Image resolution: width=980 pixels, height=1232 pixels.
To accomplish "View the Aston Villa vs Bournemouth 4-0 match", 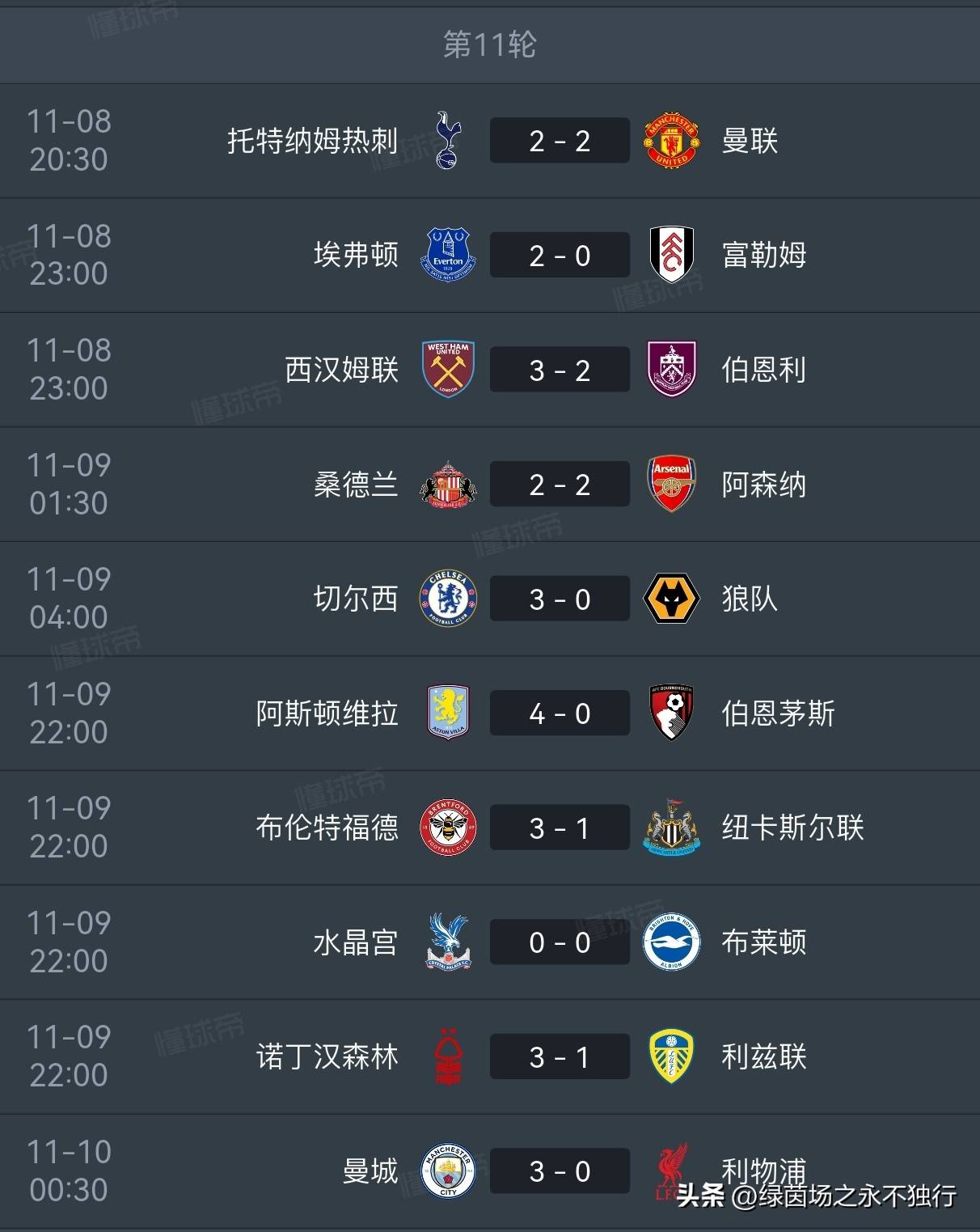I will (x=560, y=713).
